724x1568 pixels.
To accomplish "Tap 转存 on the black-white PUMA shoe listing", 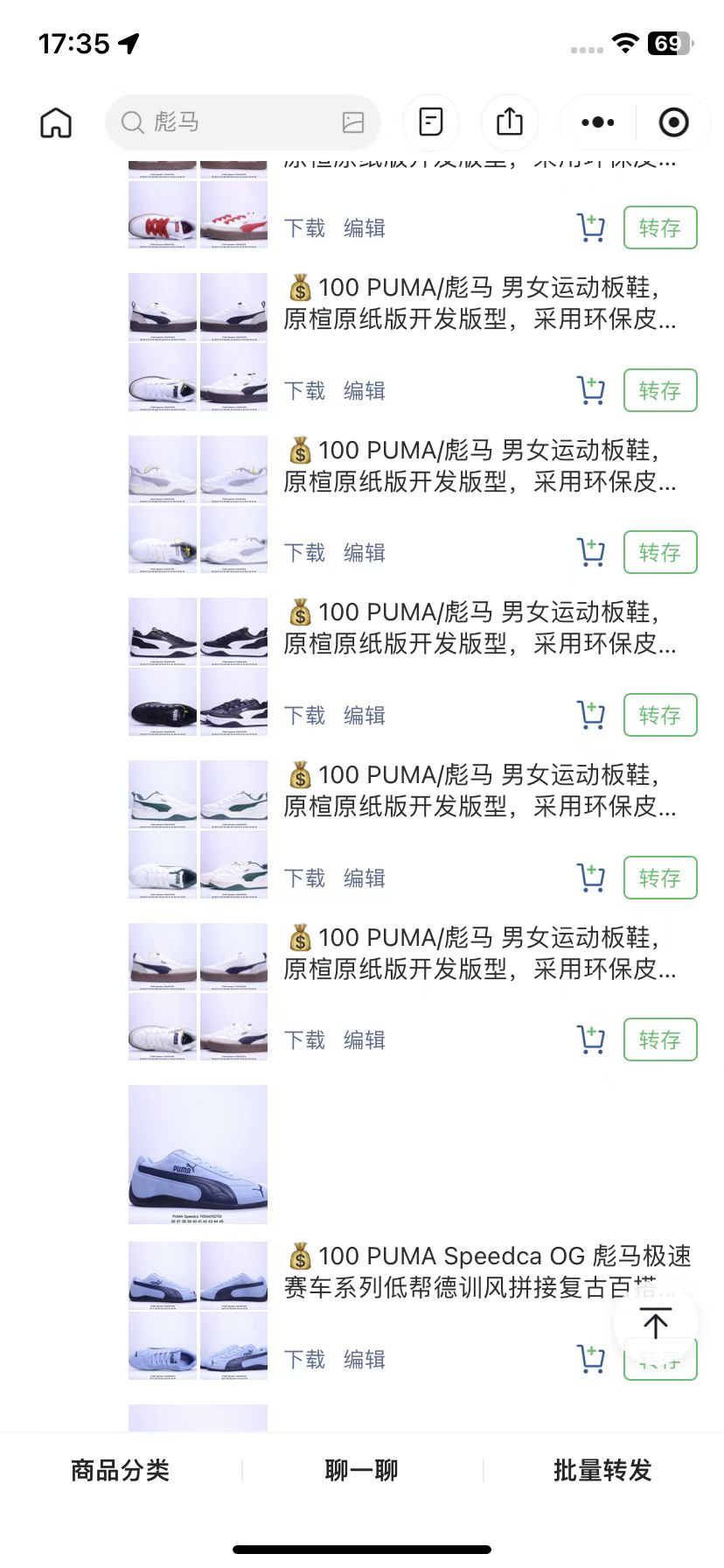I will tap(660, 715).
